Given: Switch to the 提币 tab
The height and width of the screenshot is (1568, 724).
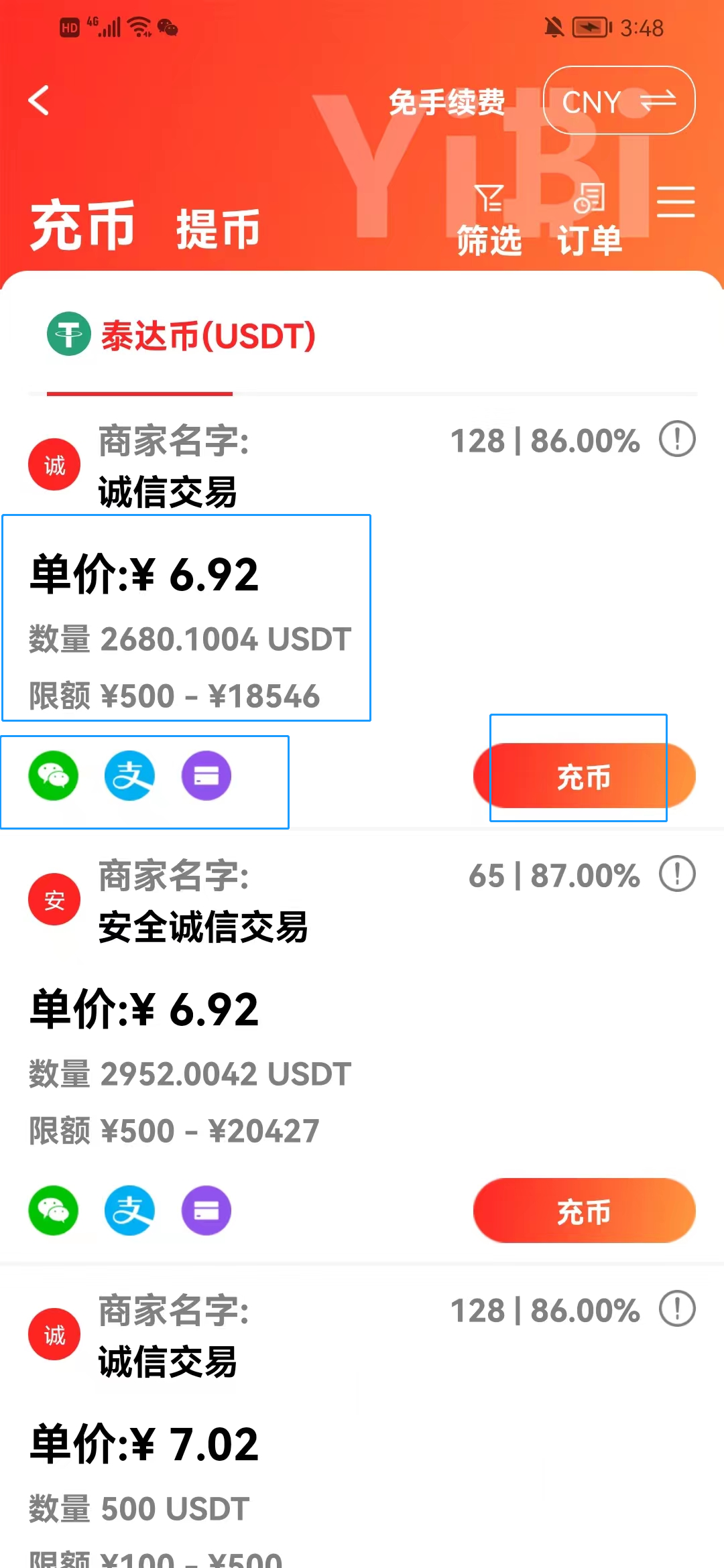Looking at the screenshot, I should point(218,228).
